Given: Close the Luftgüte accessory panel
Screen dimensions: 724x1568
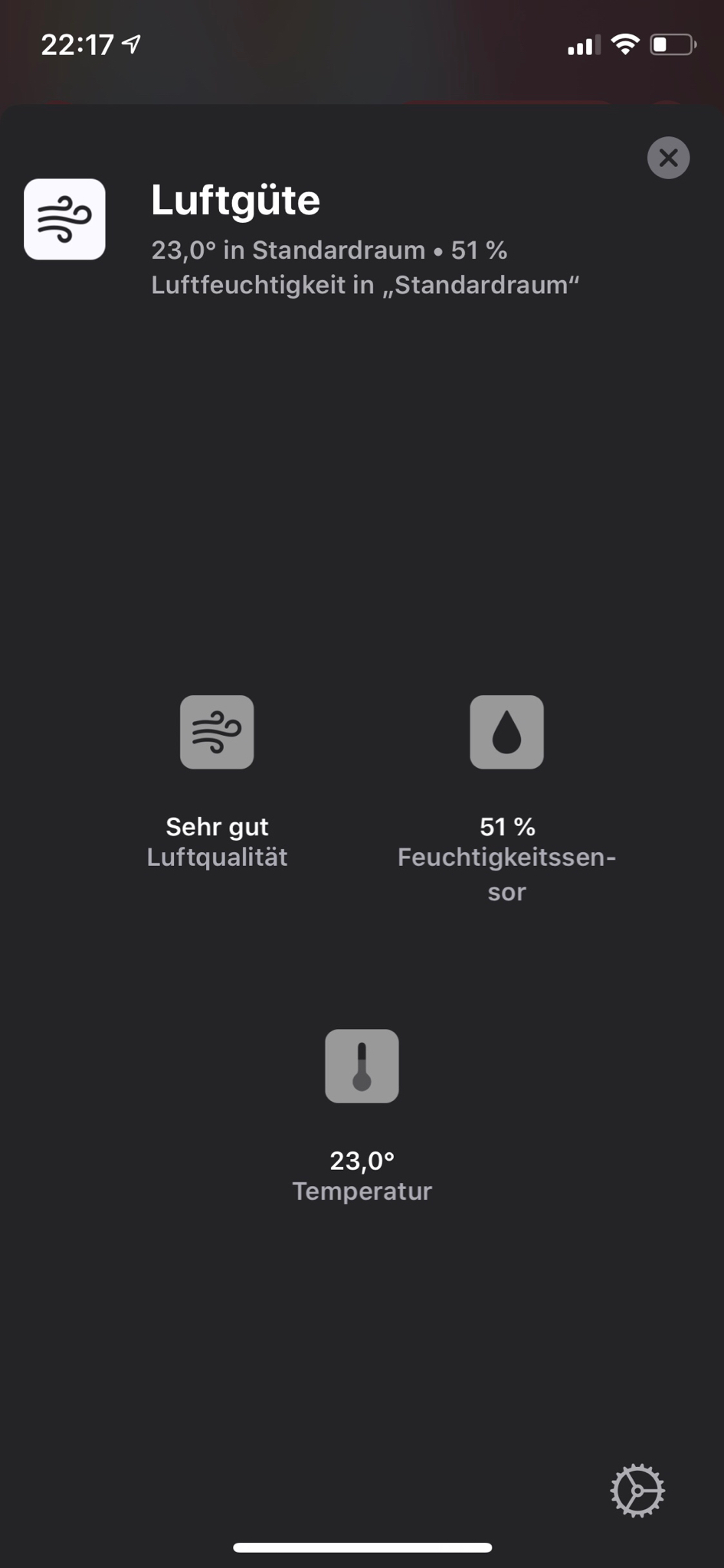Looking at the screenshot, I should point(668,158).
